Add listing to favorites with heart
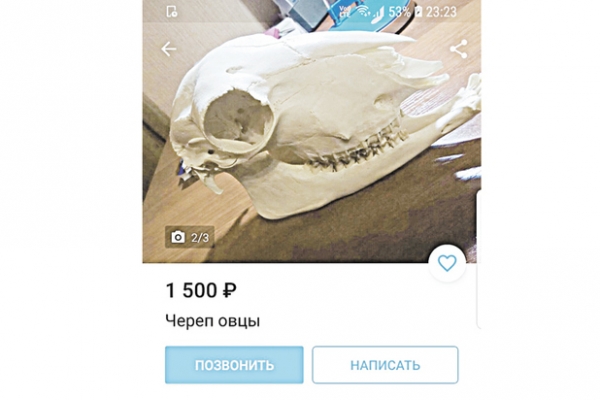 [x=448, y=263]
